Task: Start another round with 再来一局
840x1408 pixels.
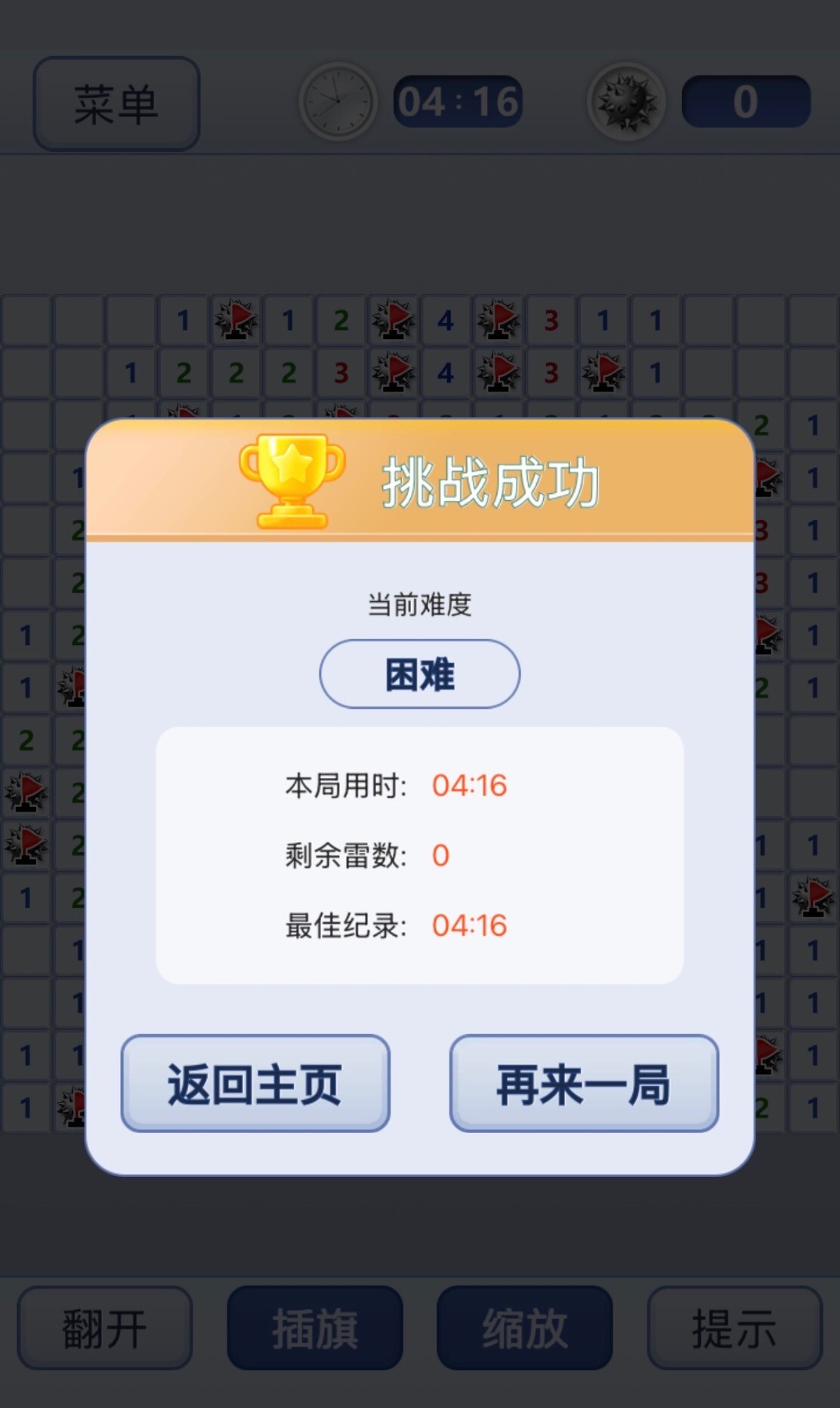Action: (x=583, y=1084)
